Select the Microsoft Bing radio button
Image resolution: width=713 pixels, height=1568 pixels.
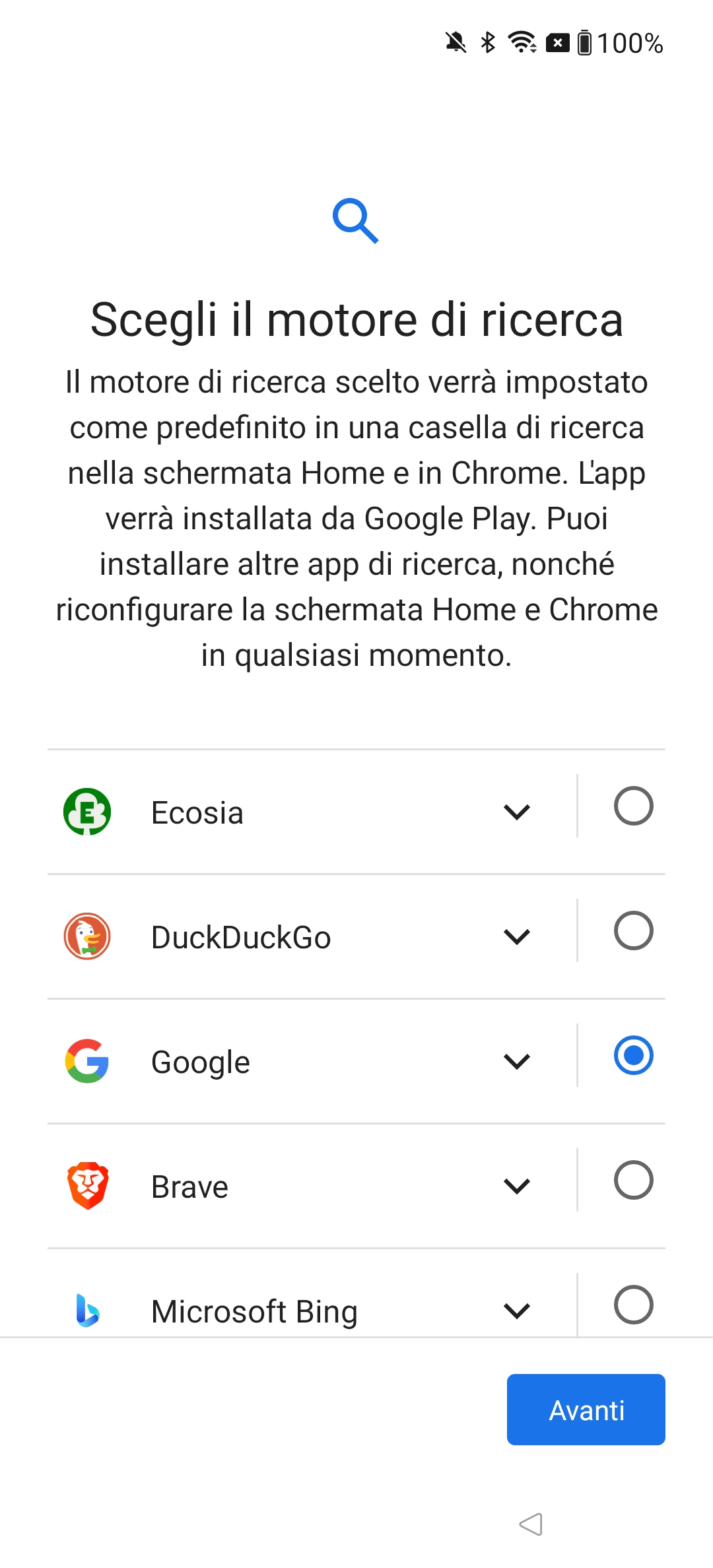coord(633,1305)
